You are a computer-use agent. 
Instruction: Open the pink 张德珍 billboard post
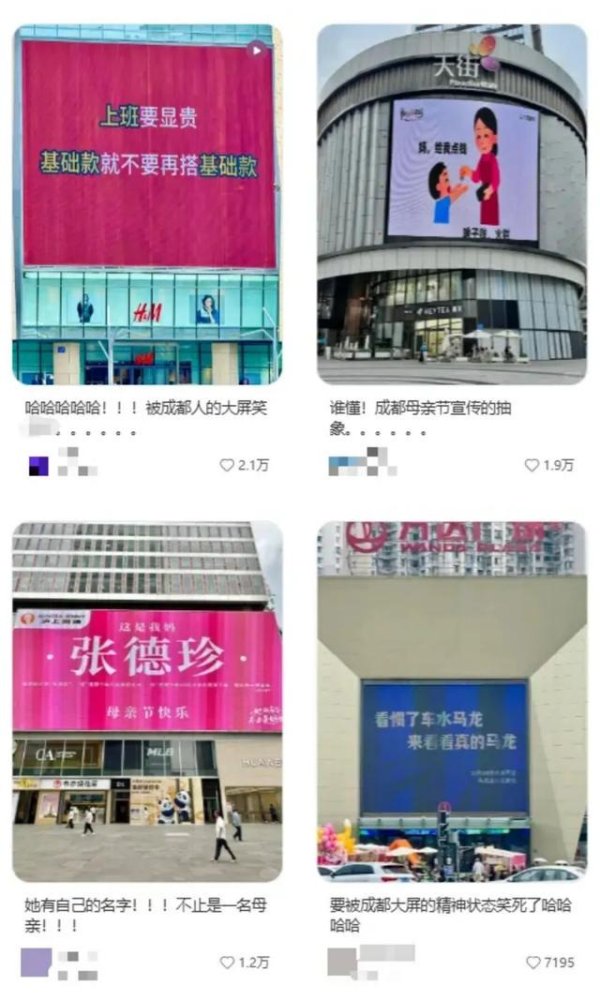(147, 700)
